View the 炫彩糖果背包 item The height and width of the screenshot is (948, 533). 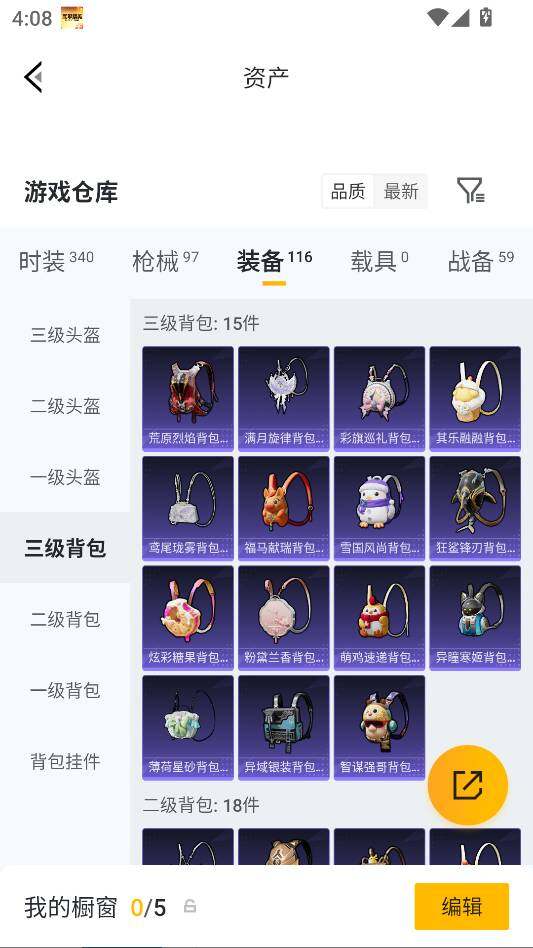point(188,618)
